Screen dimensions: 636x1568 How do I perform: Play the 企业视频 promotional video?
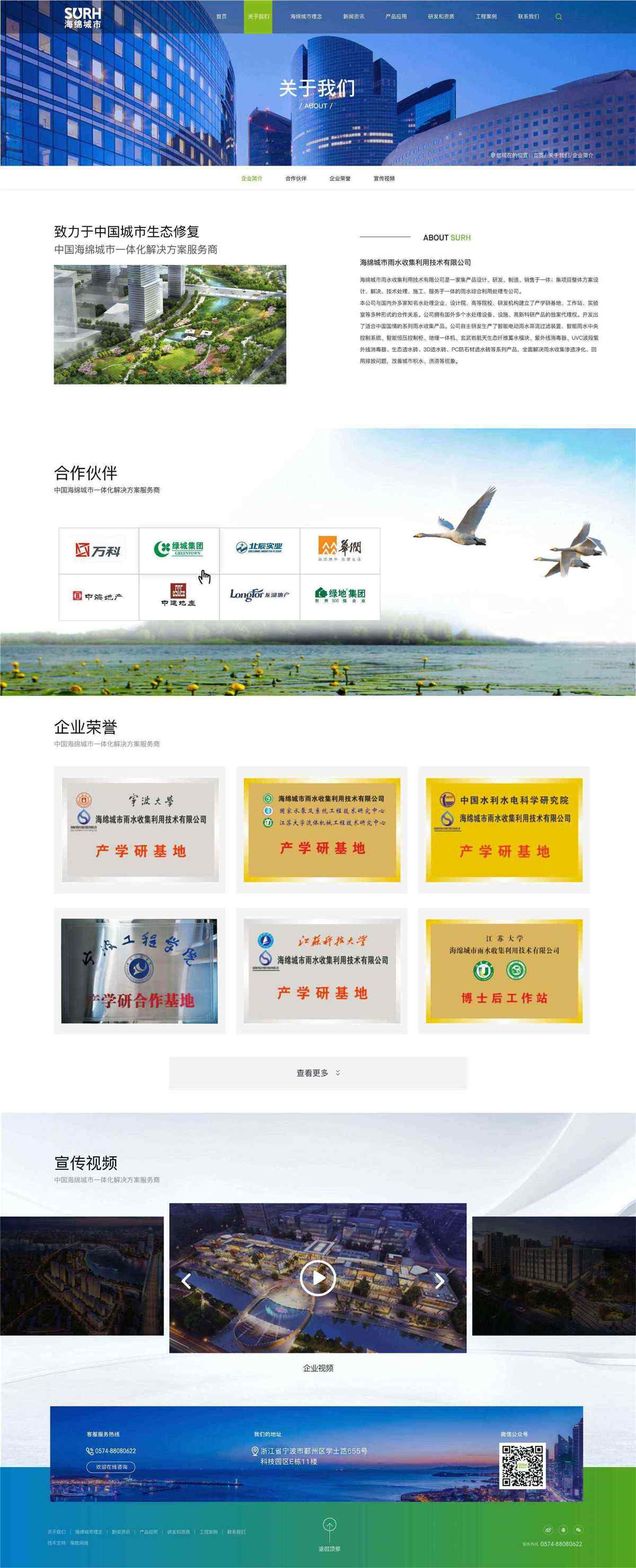click(x=317, y=1278)
